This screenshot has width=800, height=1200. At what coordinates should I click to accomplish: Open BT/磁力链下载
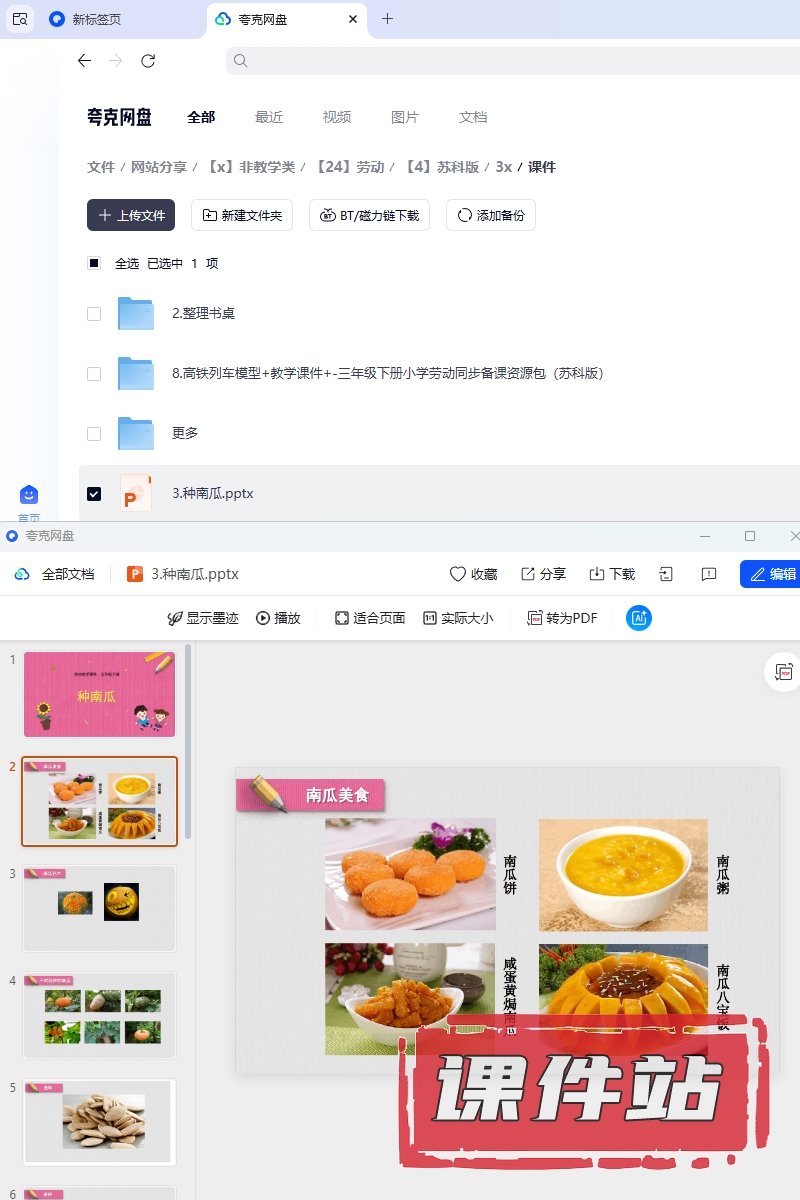pyautogui.click(x=369, y=215)
